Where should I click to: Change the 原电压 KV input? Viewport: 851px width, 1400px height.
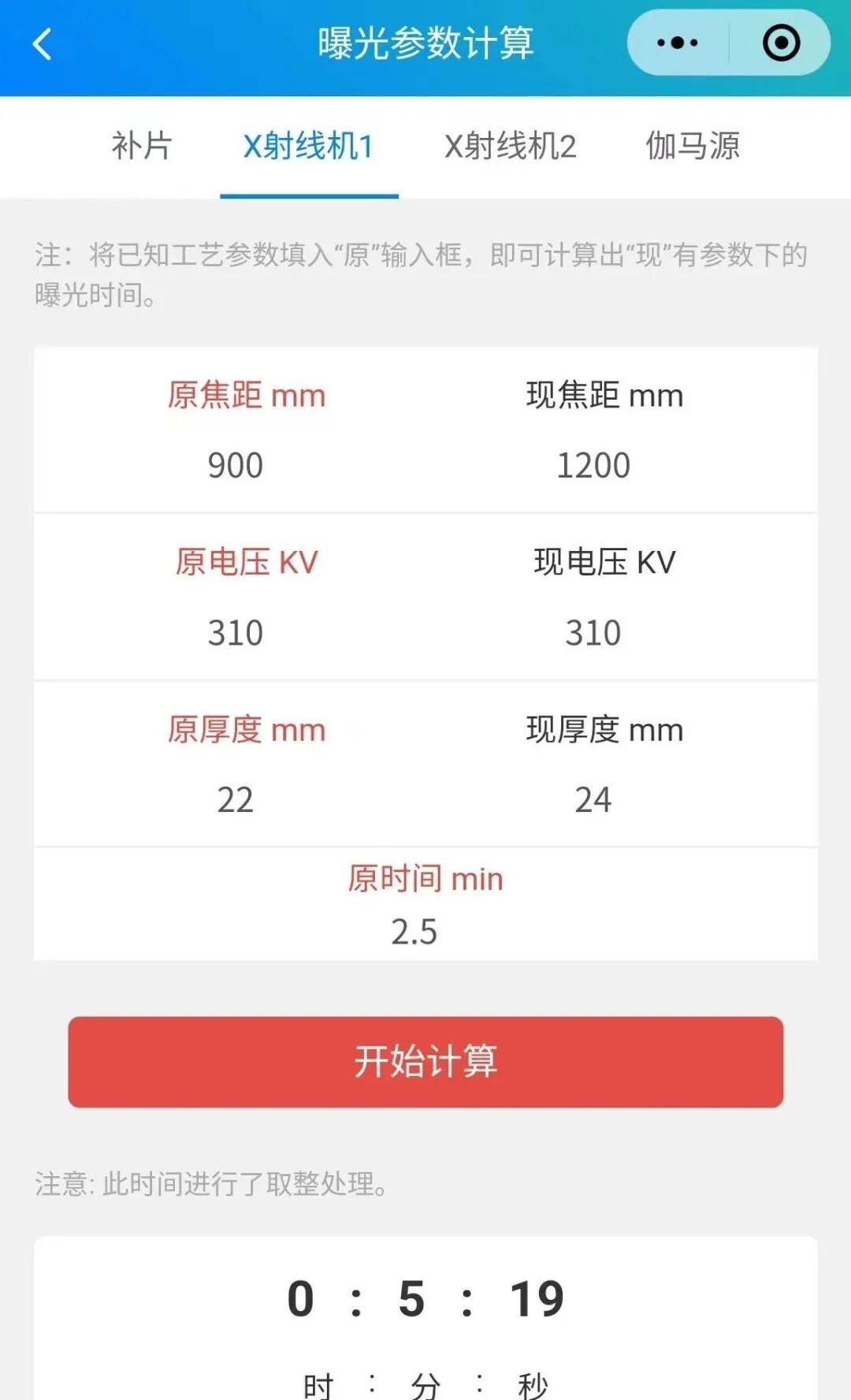236,633
